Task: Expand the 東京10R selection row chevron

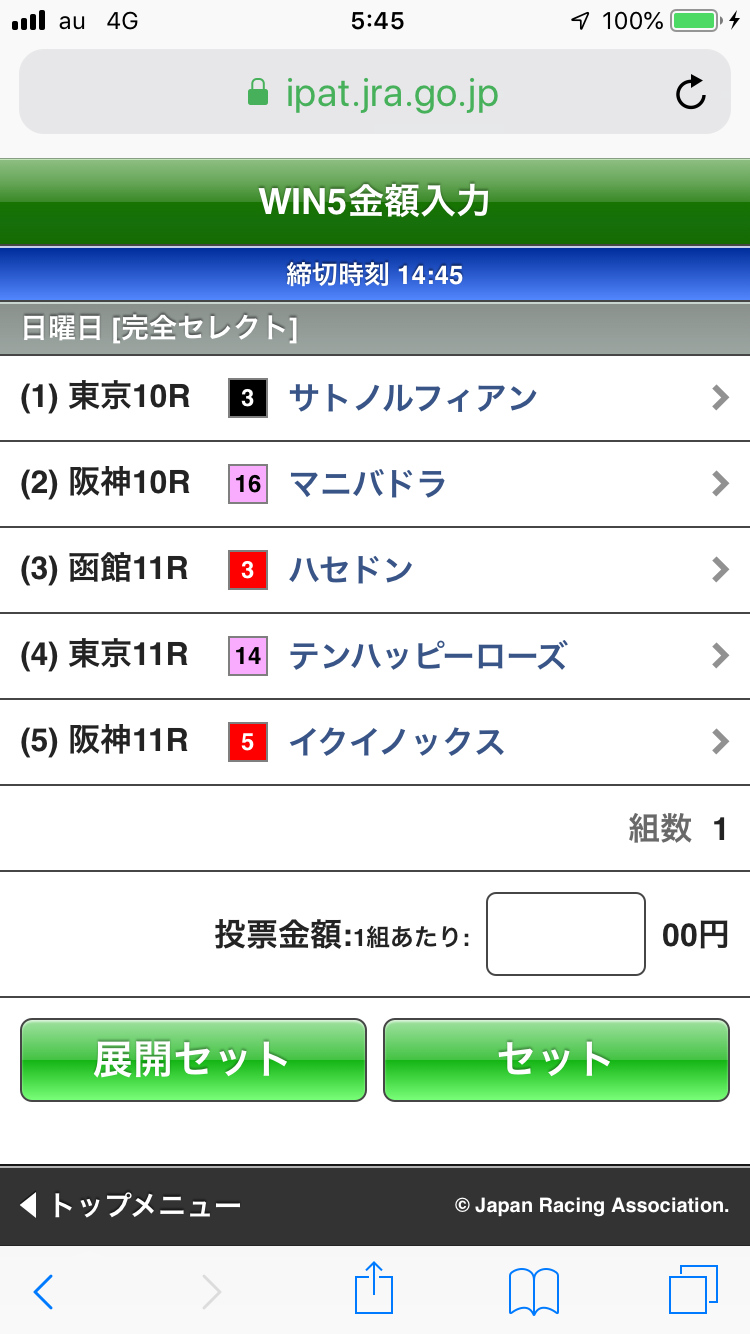Action: [720, 398]
